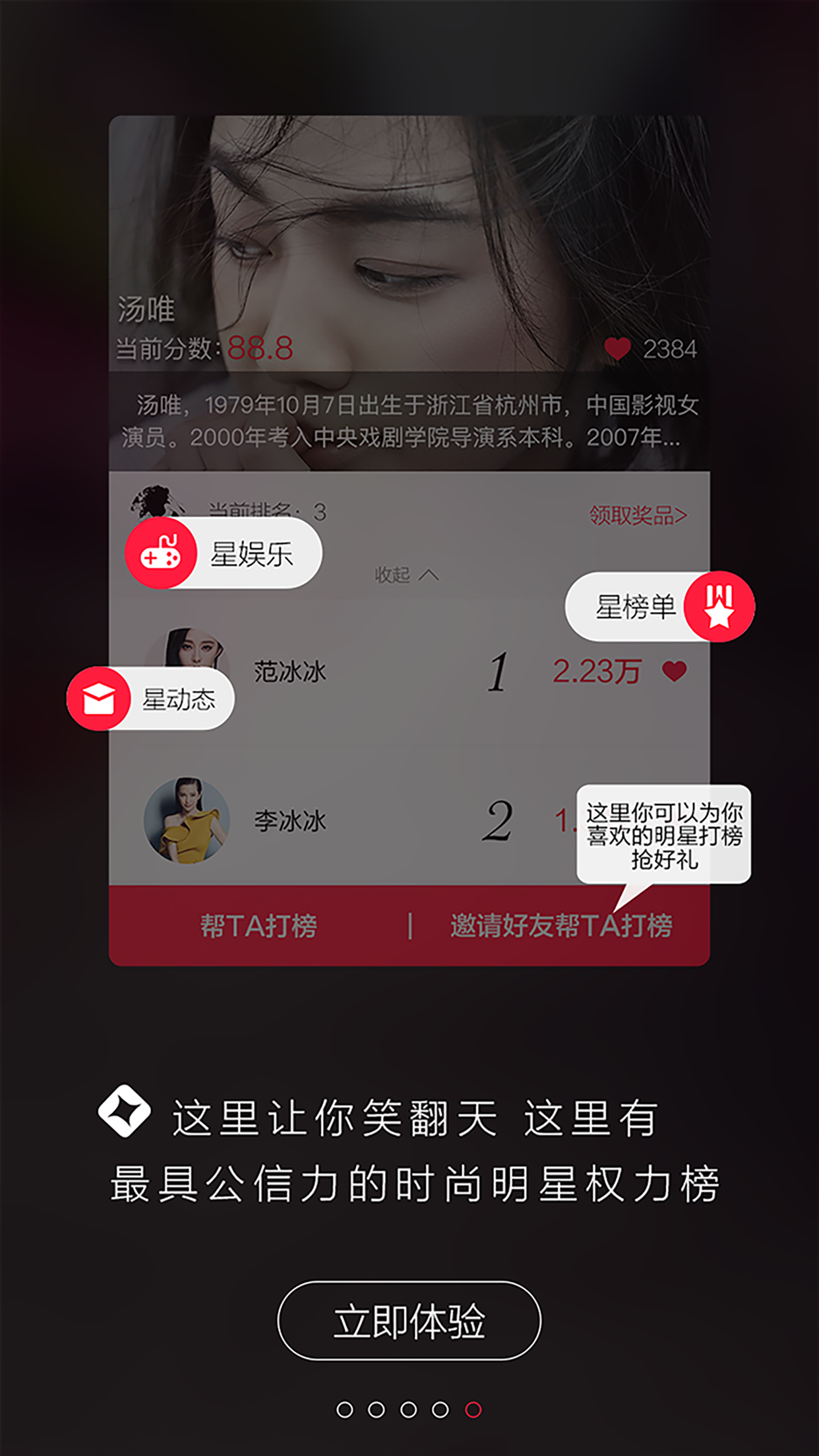Tap the 立即体验 button
This screenshot has height=1456, width=819.
(x=409, y=1321)
